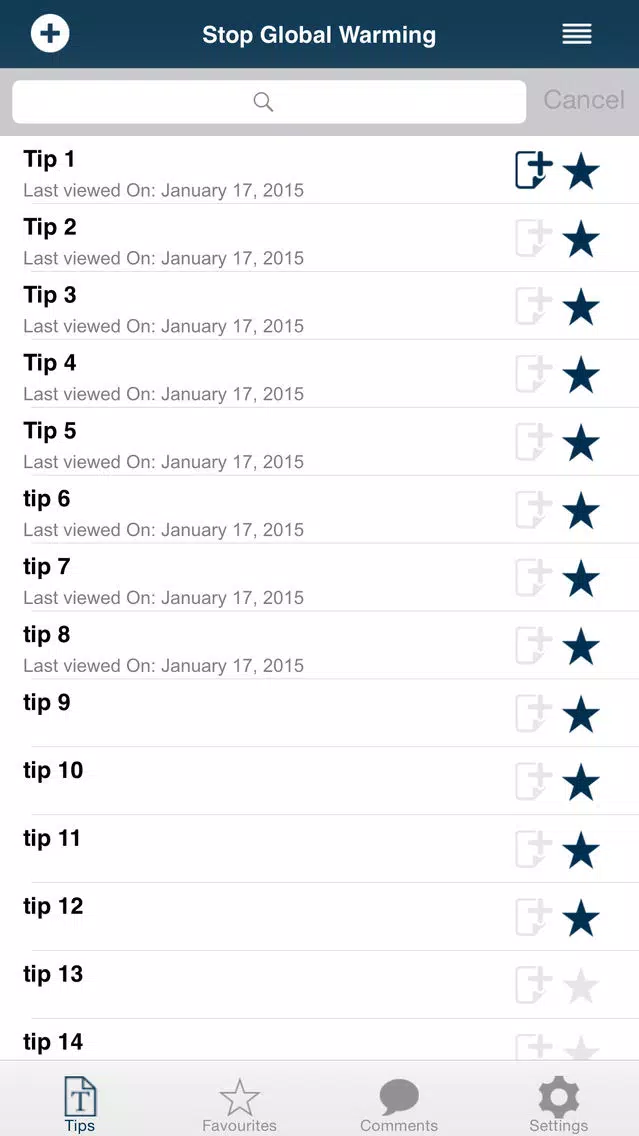Switch to the Comments tab

(399, 1105)
